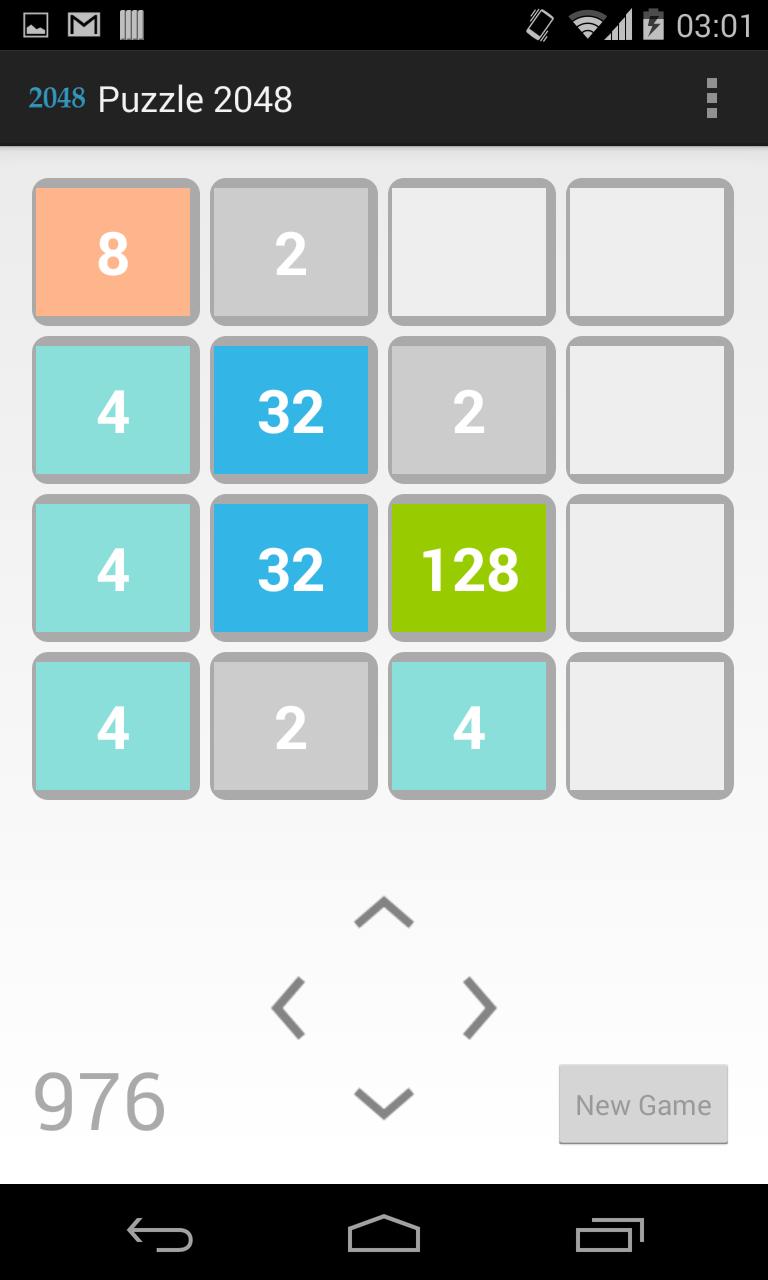The image size is (768, 1280).
Task: Open recent apps from navigation bar
Action: tap(609, 1235)
